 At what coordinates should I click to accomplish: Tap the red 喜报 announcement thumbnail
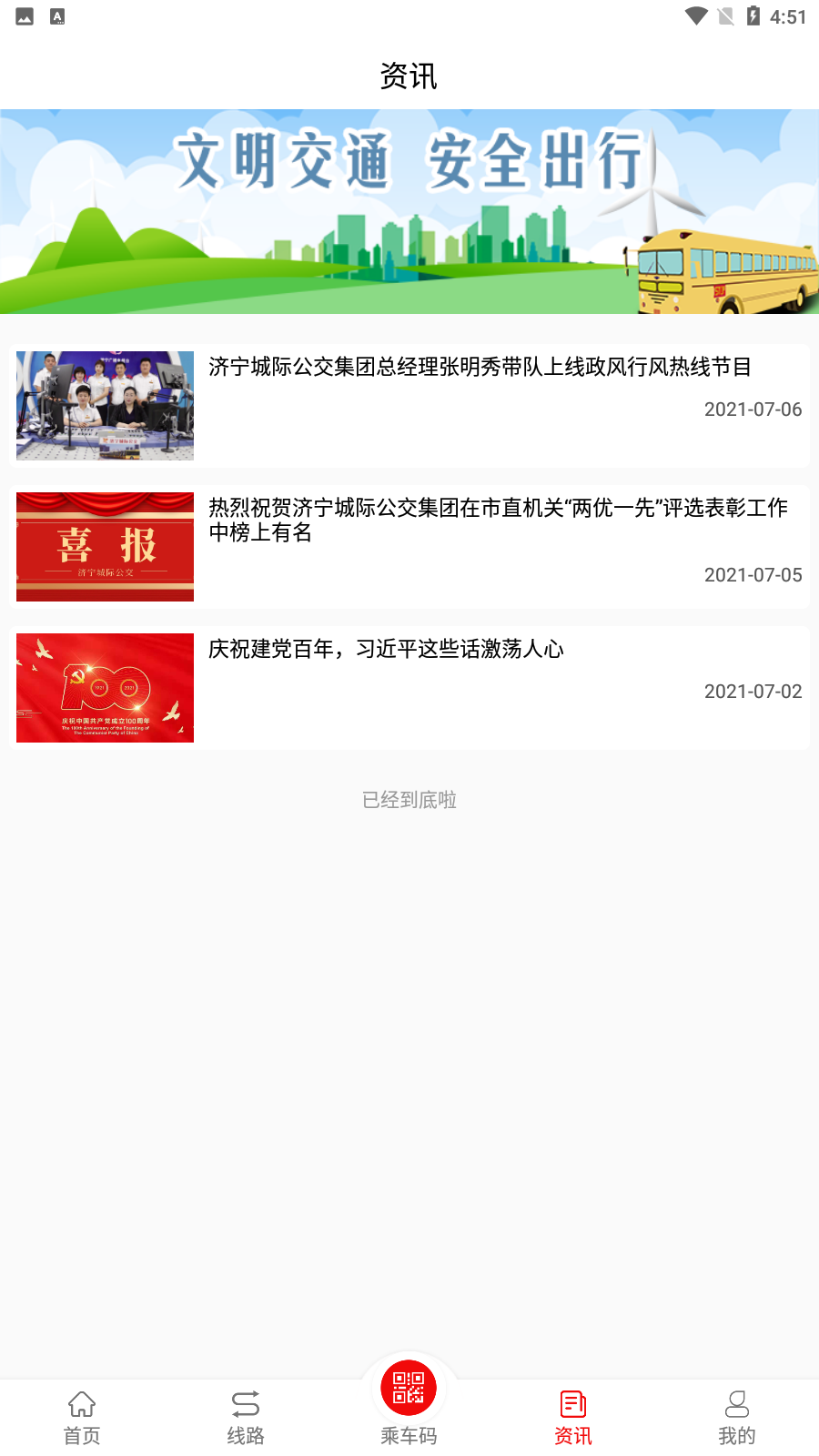[104, 546]
